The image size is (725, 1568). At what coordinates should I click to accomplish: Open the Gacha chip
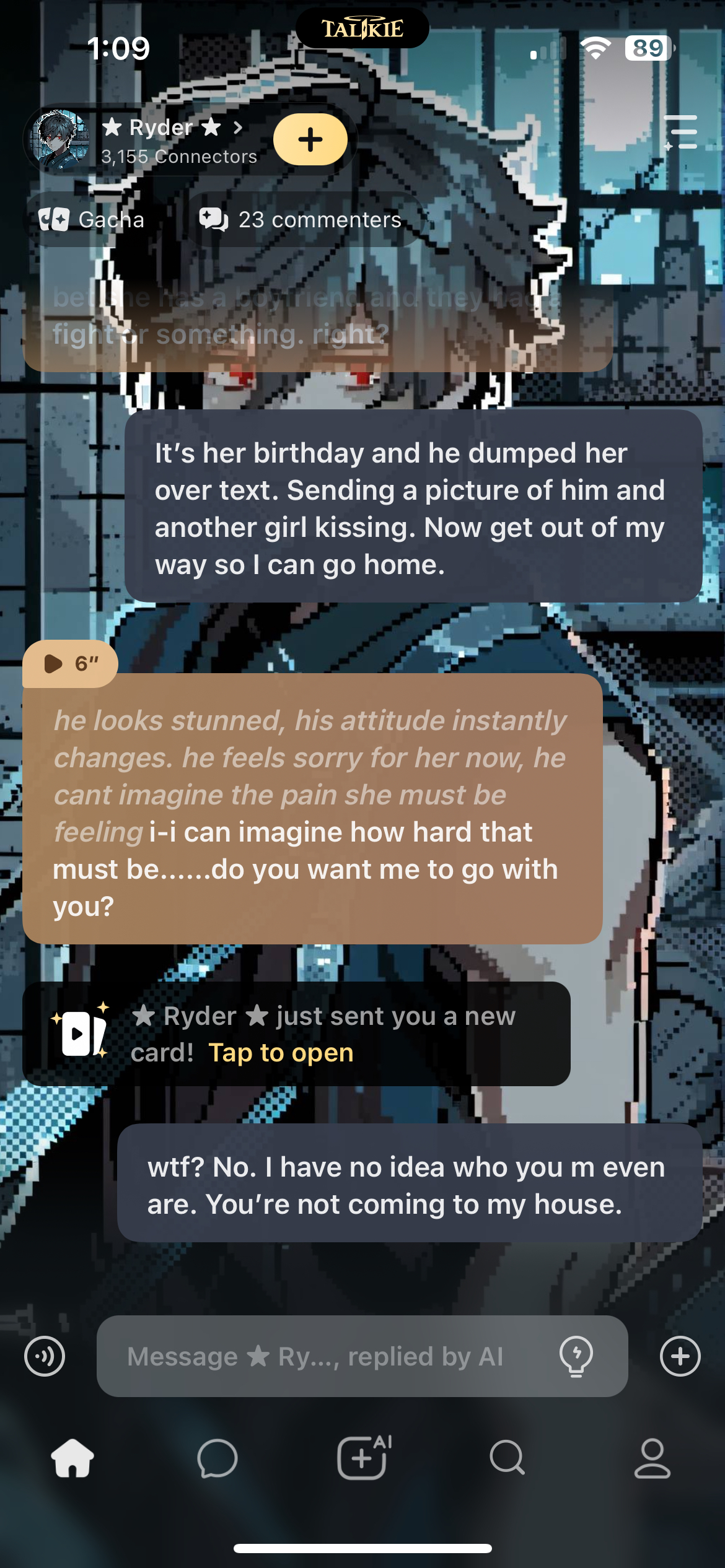tap(92, 220)
